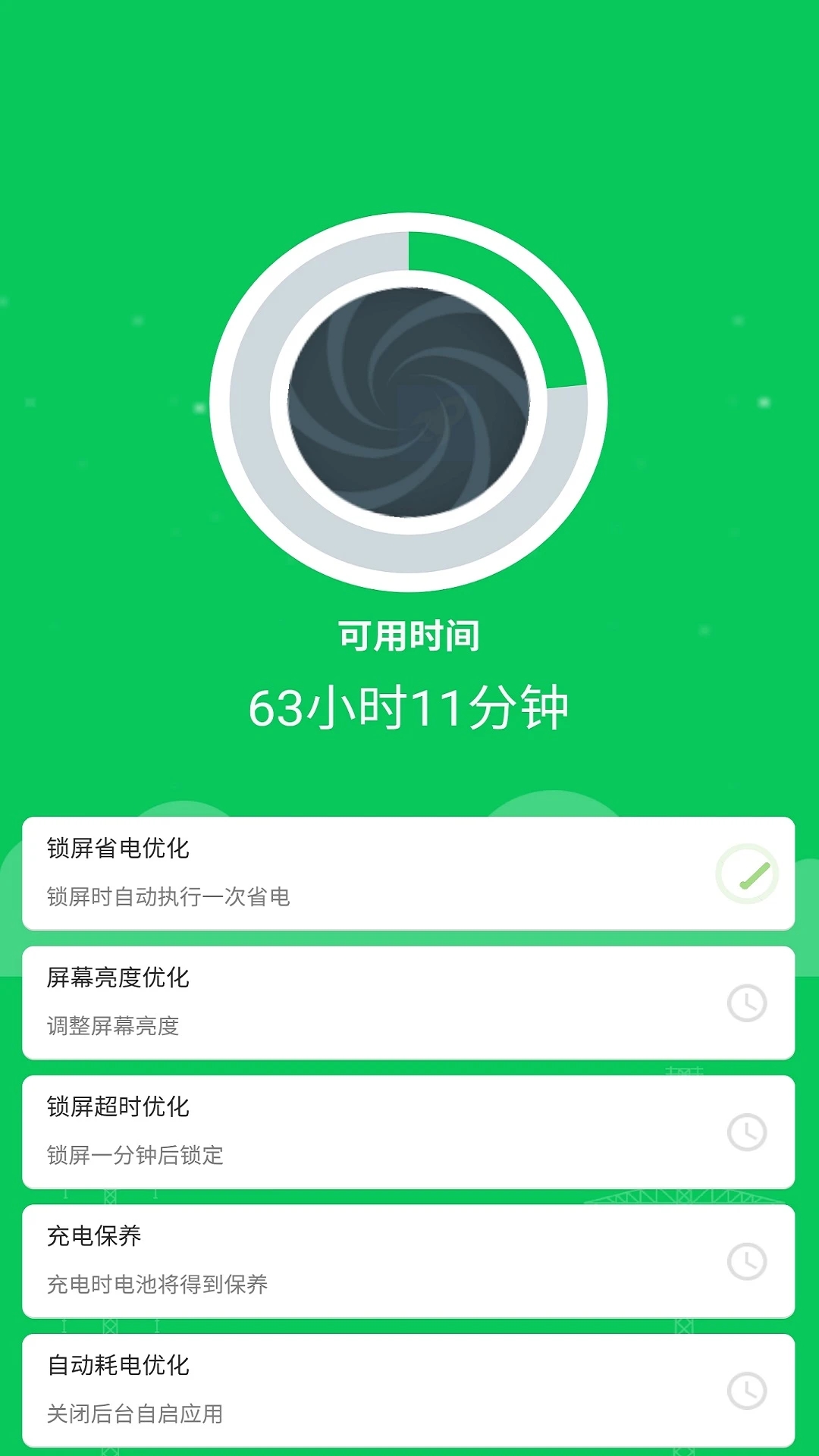Click the green checkmark on 锁屏省电优化
This screenshot has width=819, height=1456.
(x=745, y=873)
